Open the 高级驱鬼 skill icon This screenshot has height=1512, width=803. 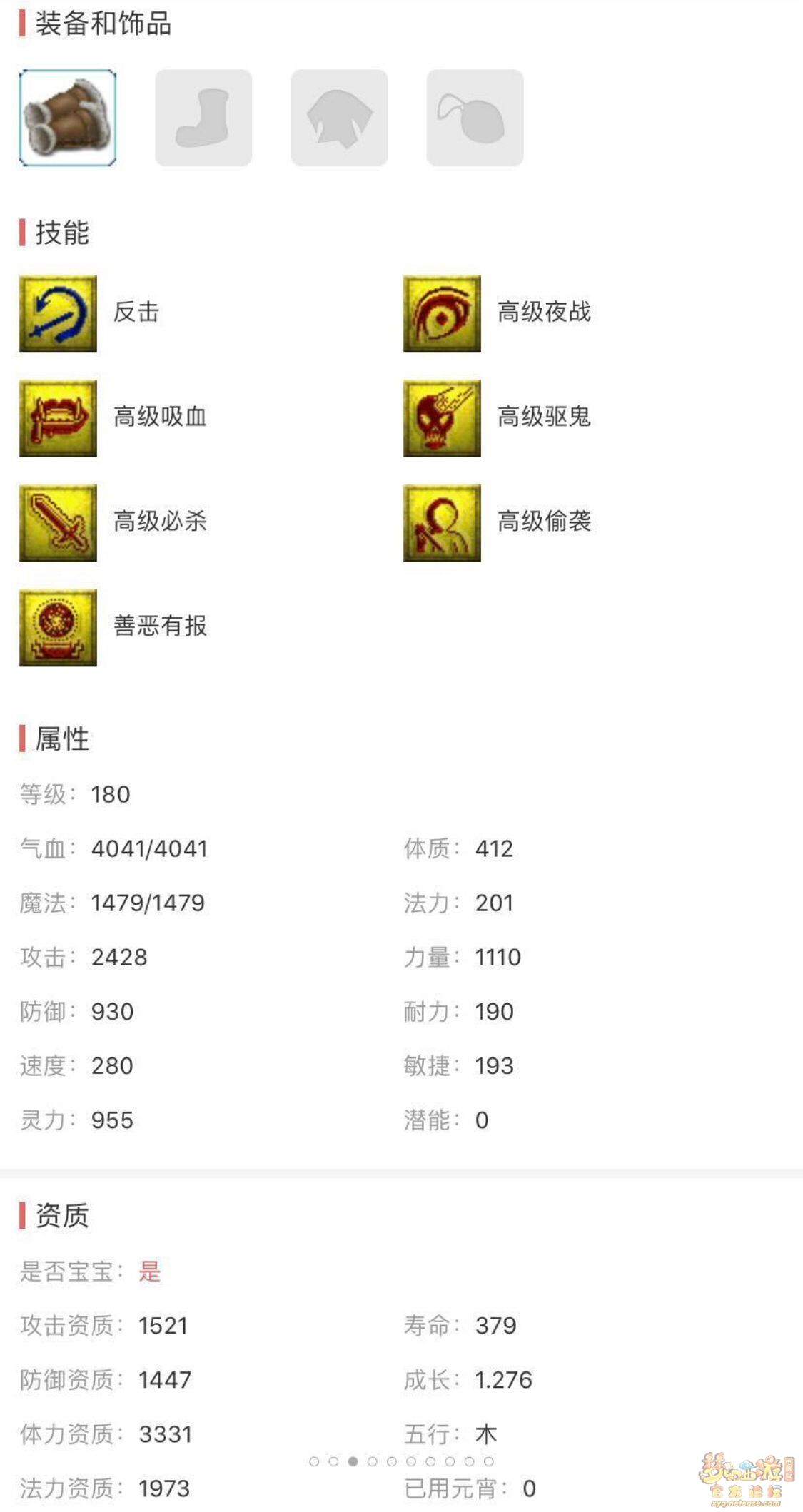click(442, 418)
